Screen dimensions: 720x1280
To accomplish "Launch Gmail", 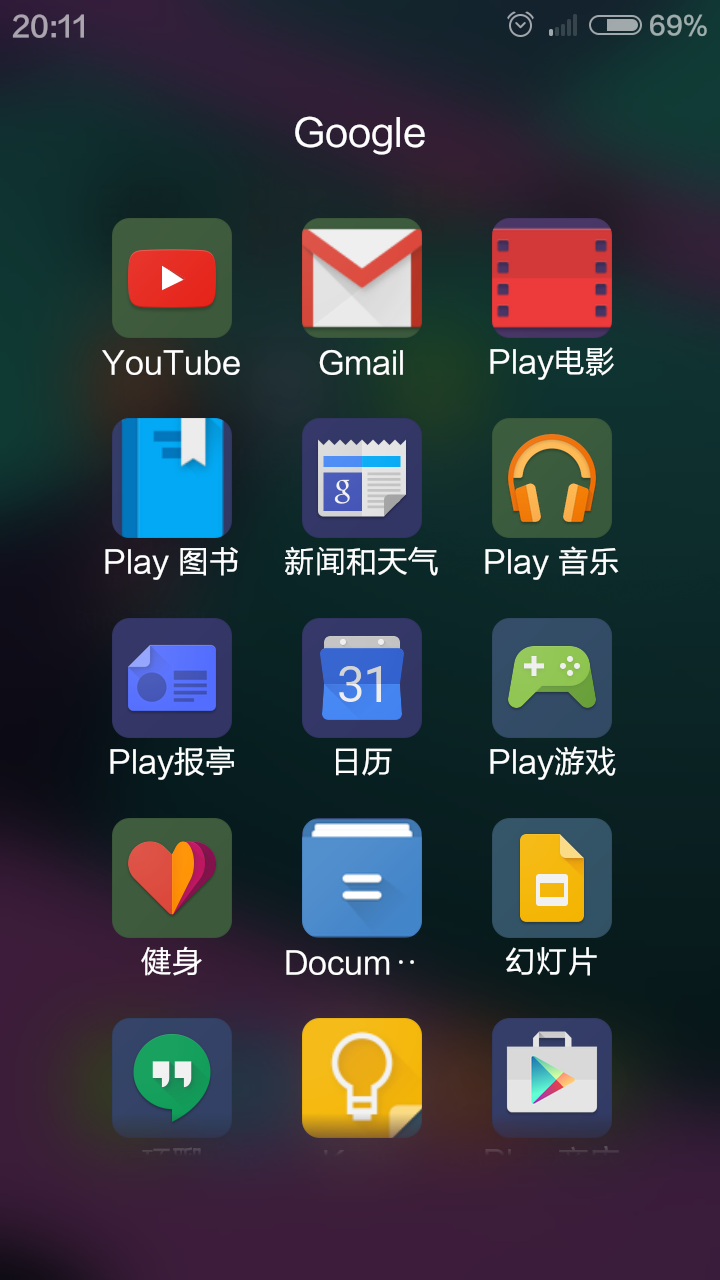I will point(361,277).
